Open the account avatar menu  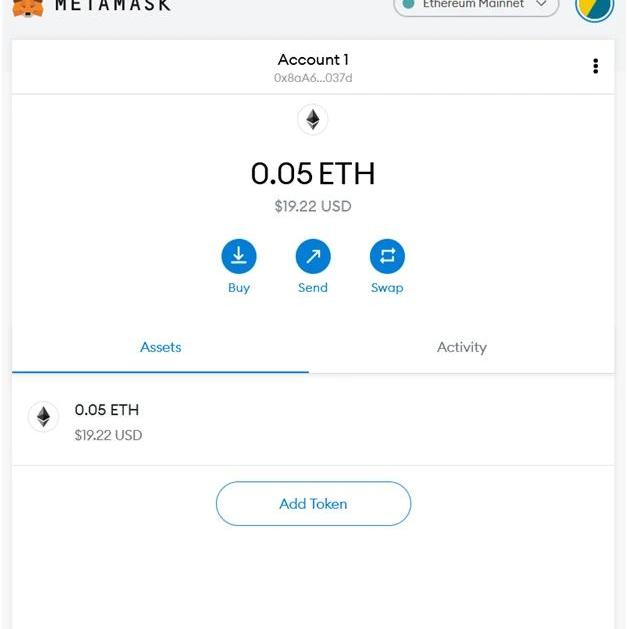(x=595, y=6)
